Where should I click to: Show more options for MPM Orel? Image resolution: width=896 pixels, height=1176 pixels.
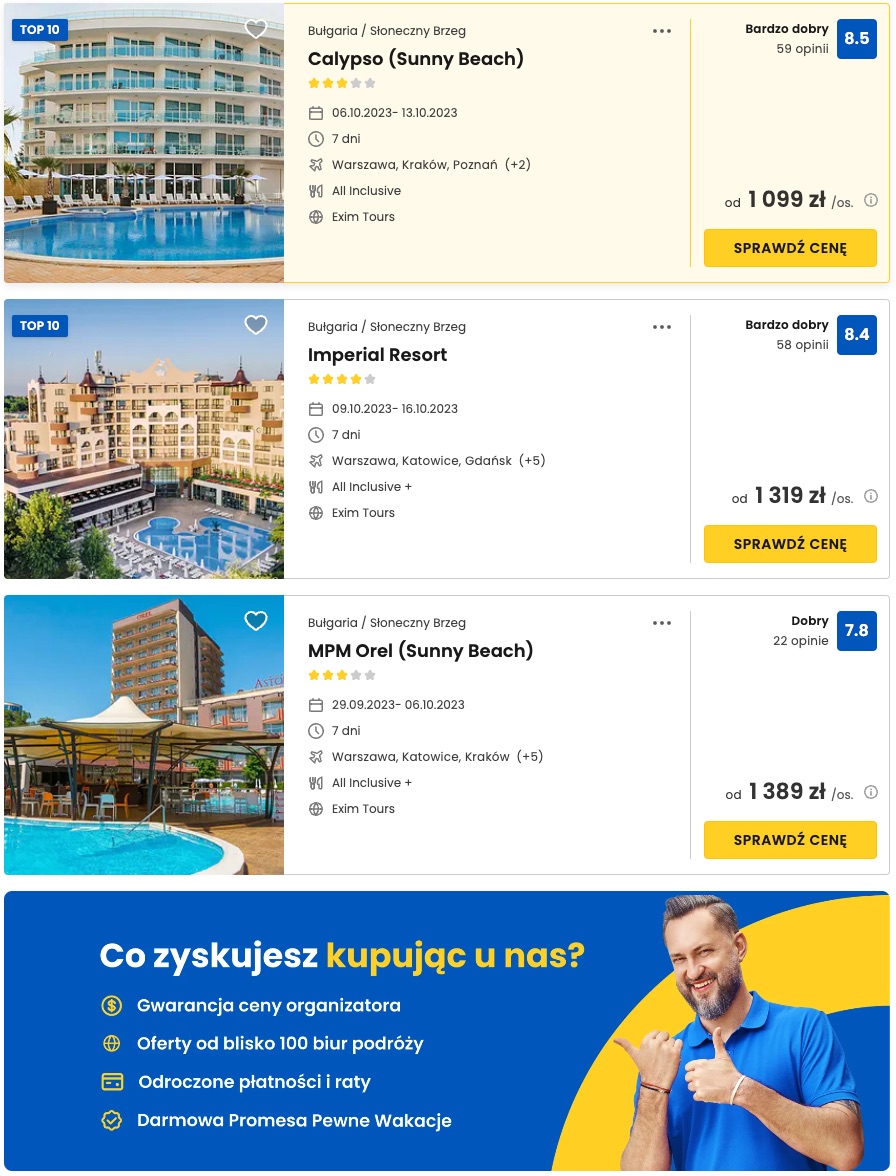pyautogui.click(x=662, y=623)
